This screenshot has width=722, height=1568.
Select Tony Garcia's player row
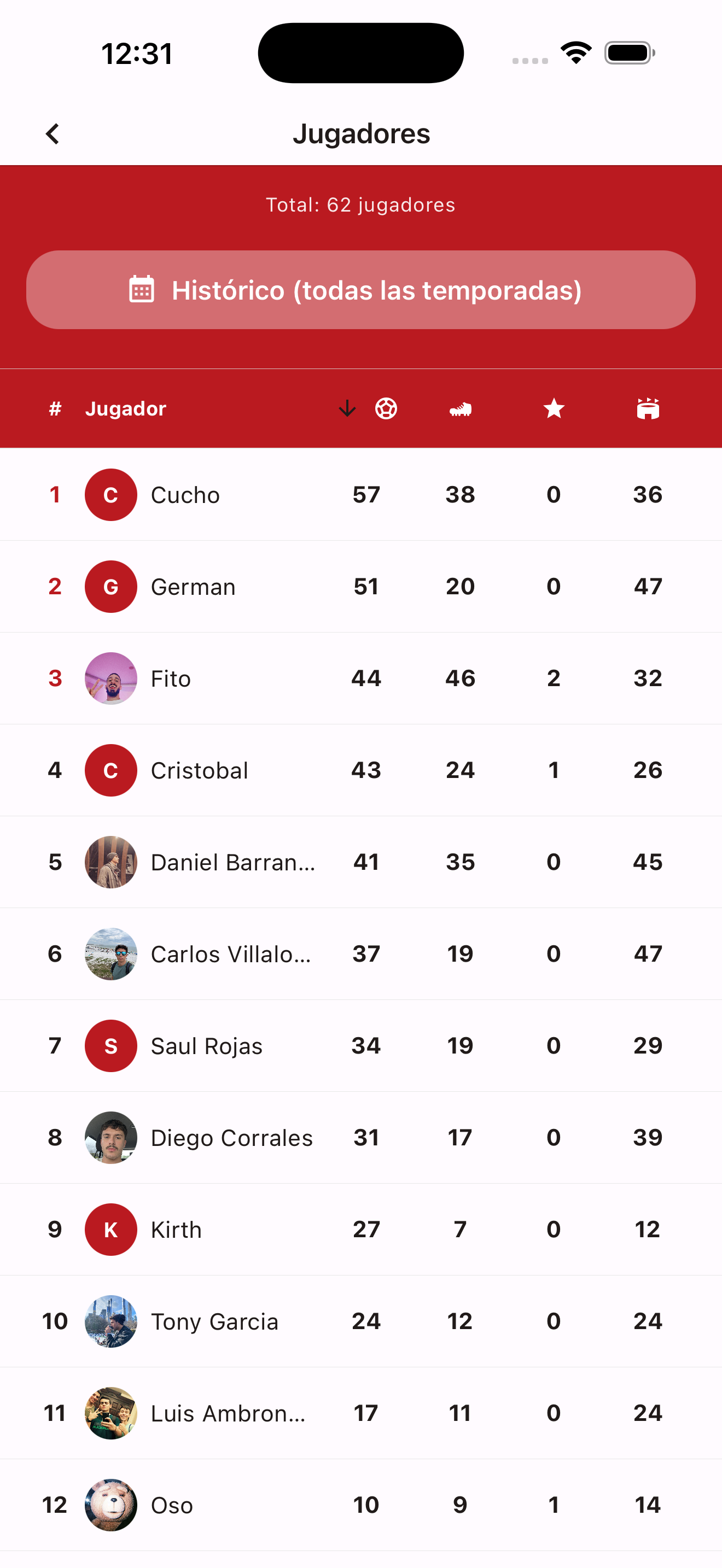pos(361,1321)
